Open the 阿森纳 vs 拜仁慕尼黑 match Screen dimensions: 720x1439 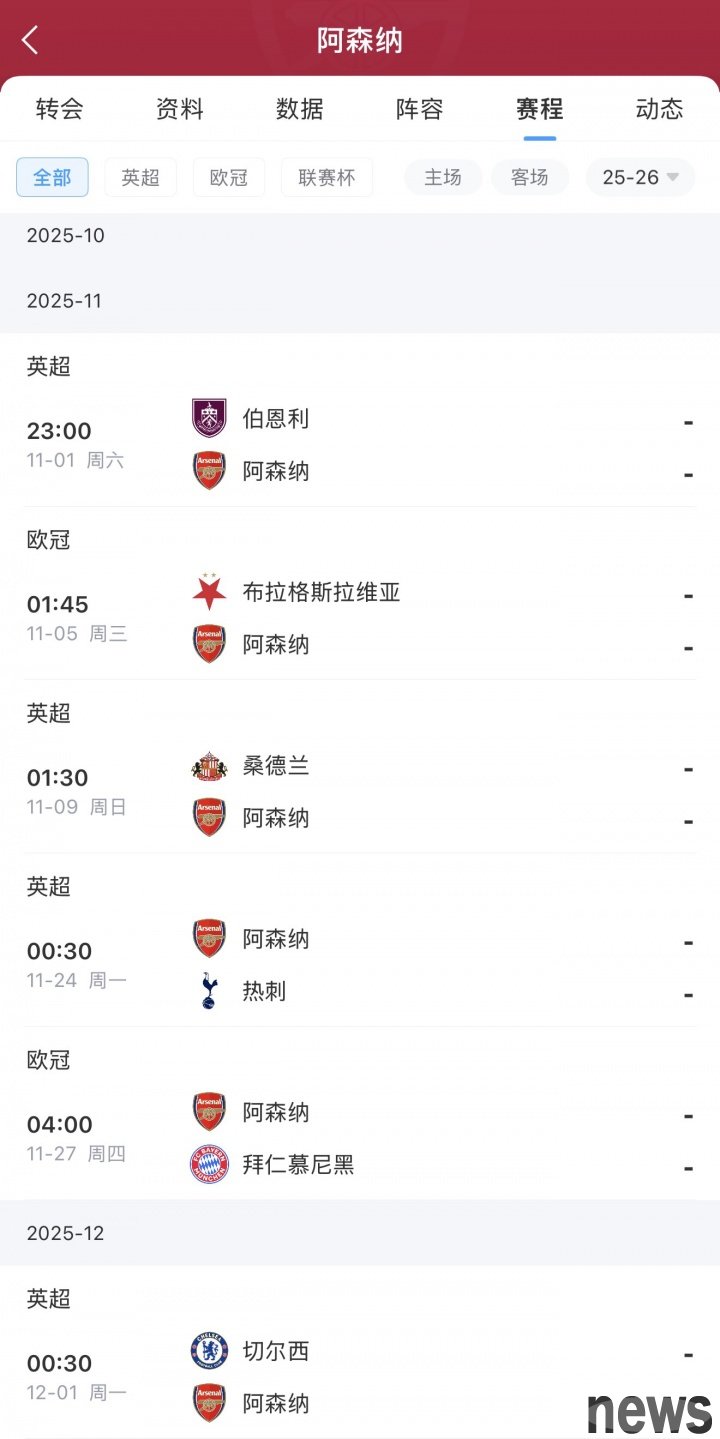[360, 1138]
